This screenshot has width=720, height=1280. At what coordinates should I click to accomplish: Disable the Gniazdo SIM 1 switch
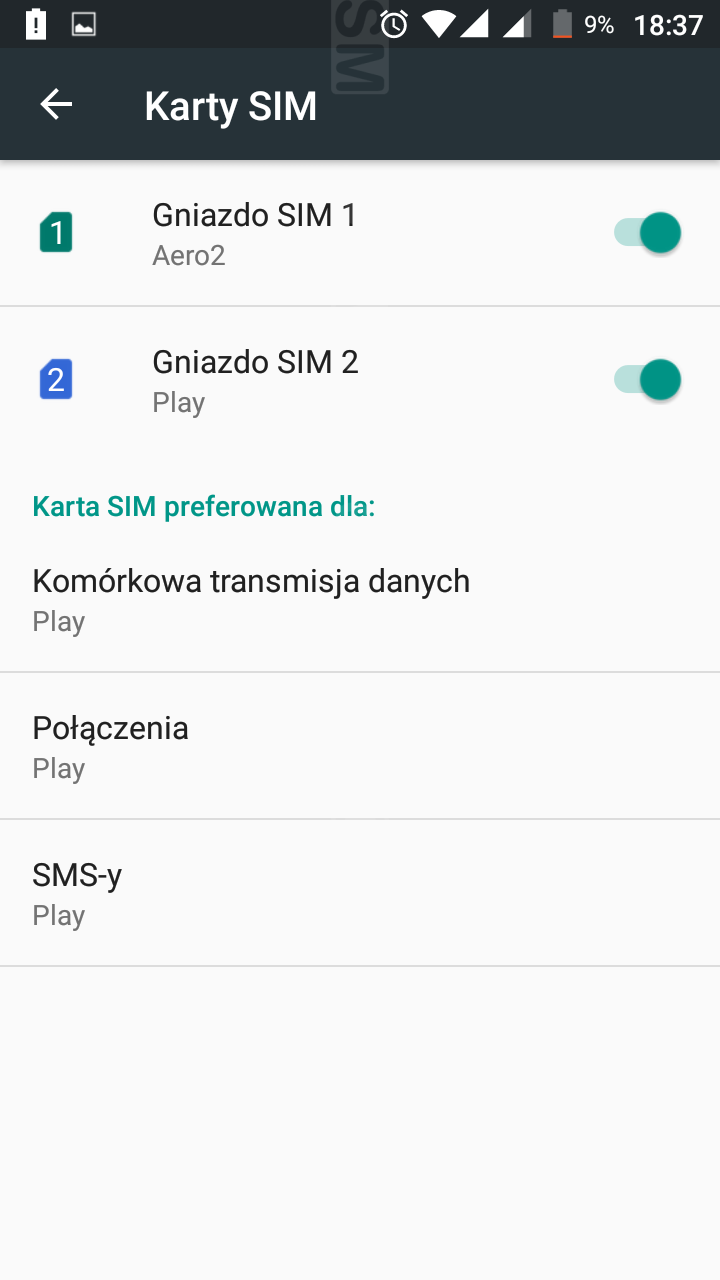[648, 233]
